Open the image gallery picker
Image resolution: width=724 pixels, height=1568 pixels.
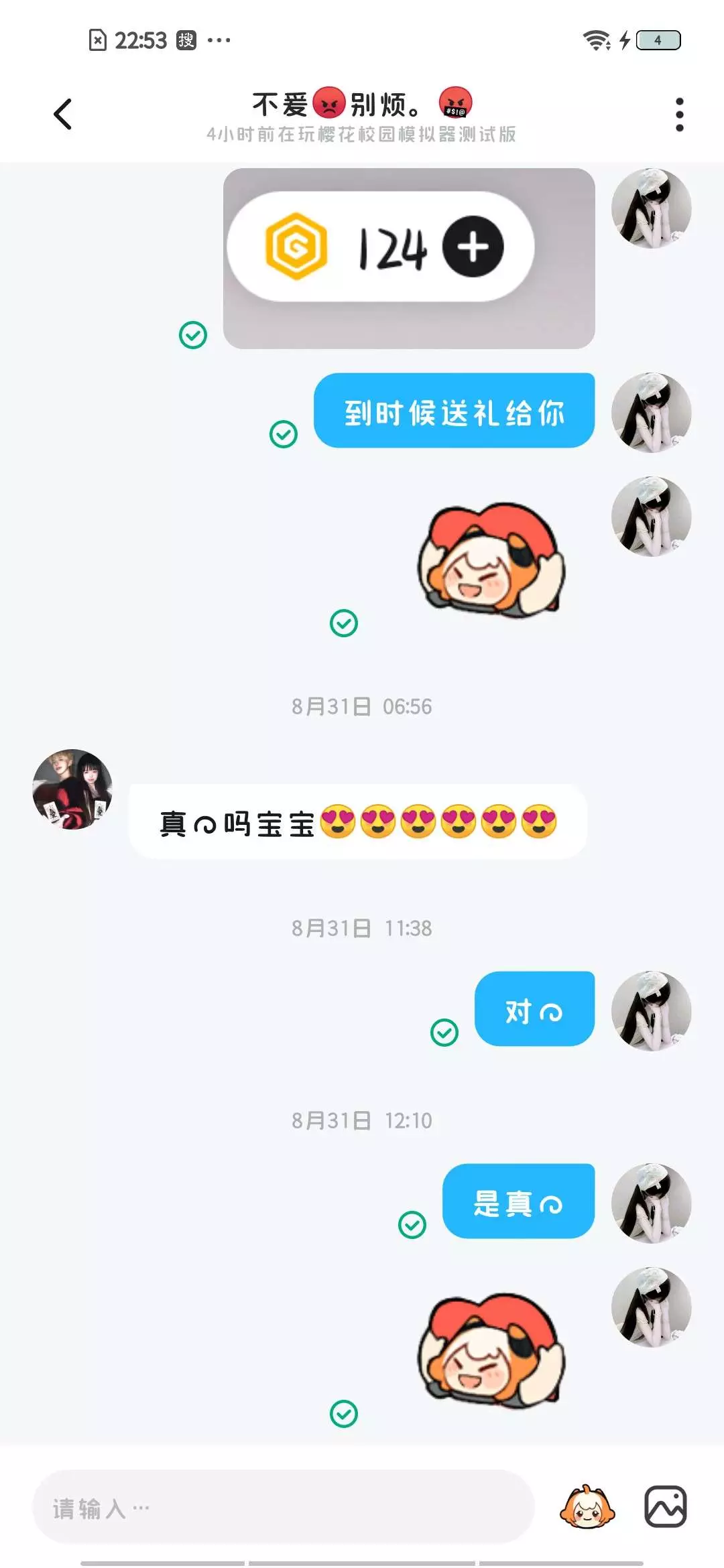click(x=665, y=1507)
